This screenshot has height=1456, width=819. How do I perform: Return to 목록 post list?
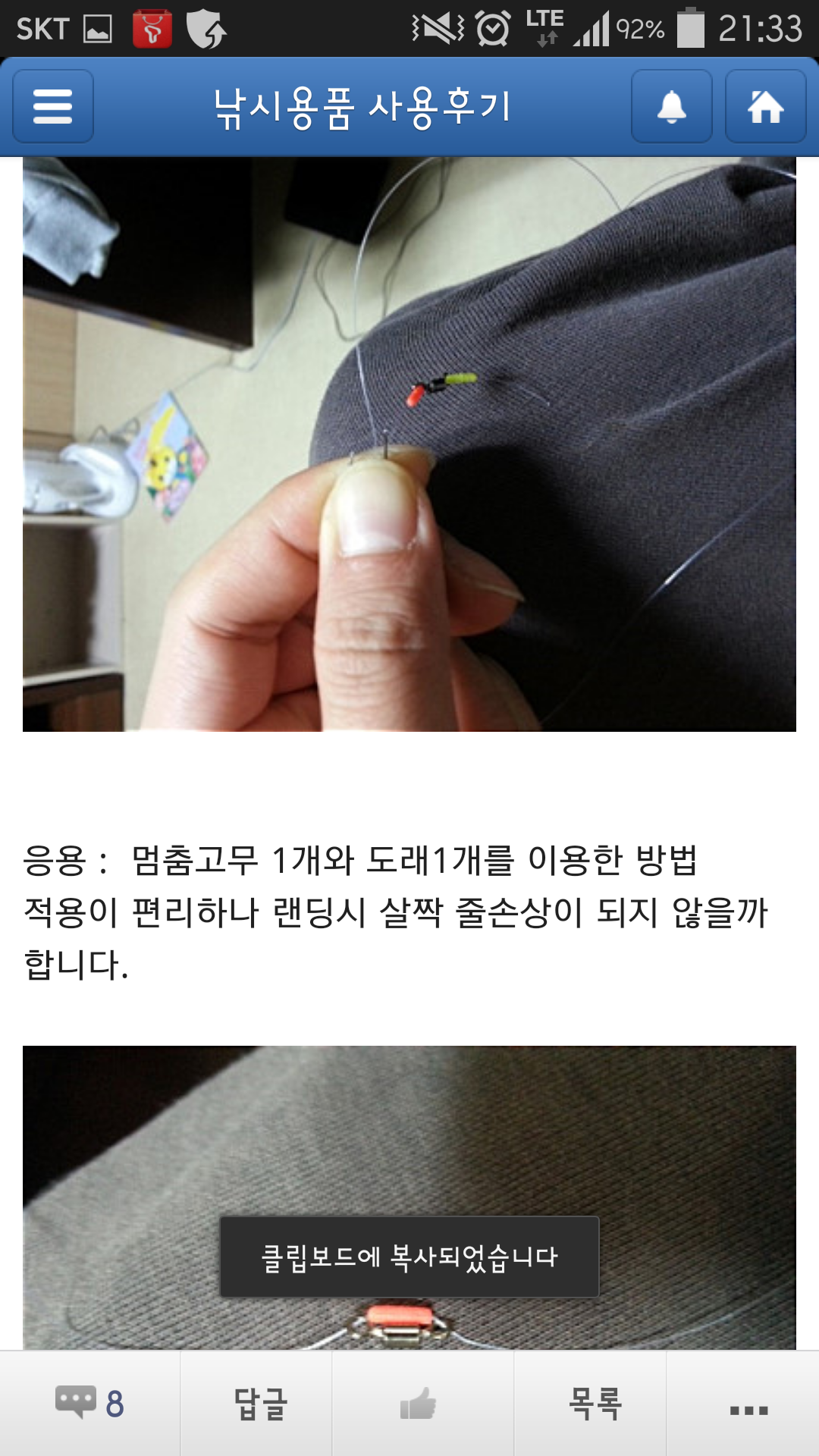pos(595,1404)
